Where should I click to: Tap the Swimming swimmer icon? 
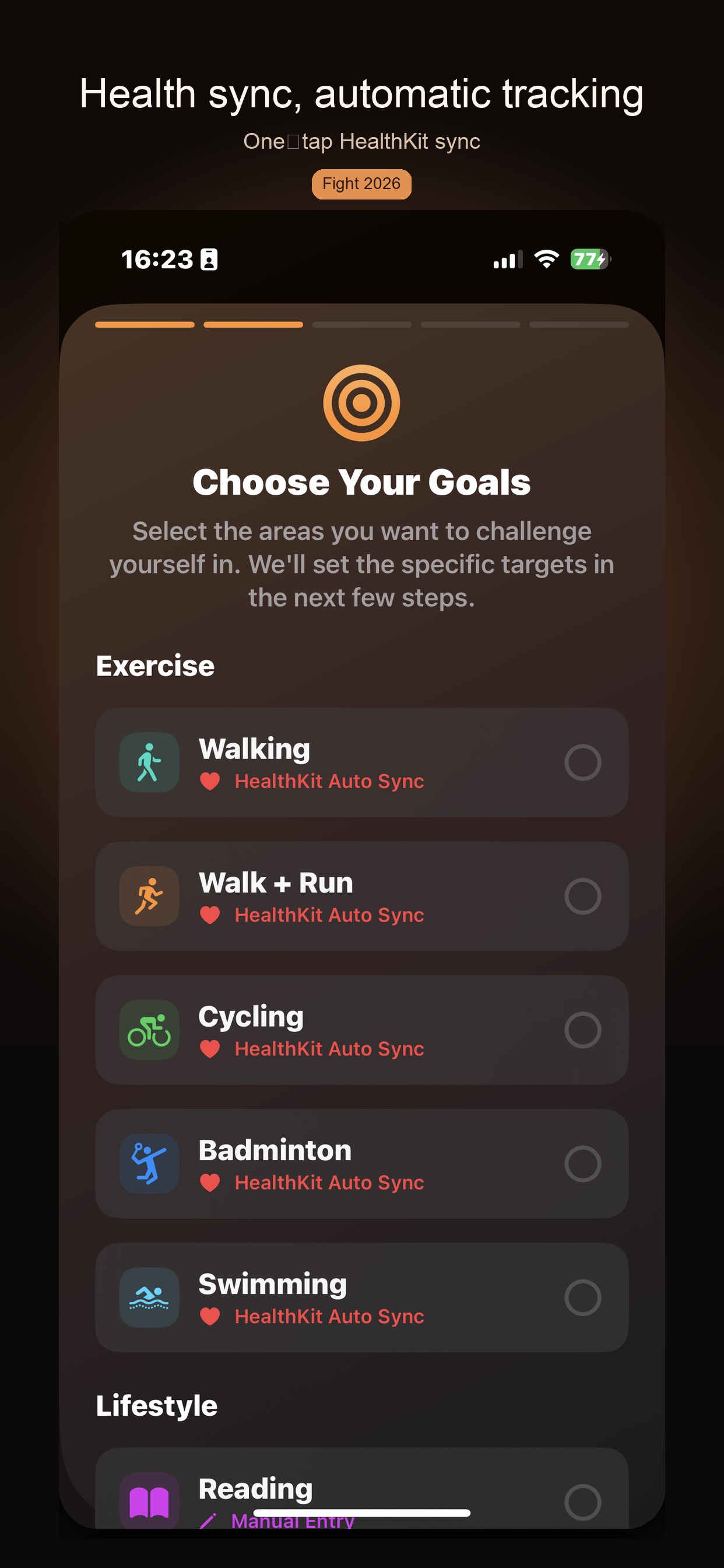pos(149,1298)
